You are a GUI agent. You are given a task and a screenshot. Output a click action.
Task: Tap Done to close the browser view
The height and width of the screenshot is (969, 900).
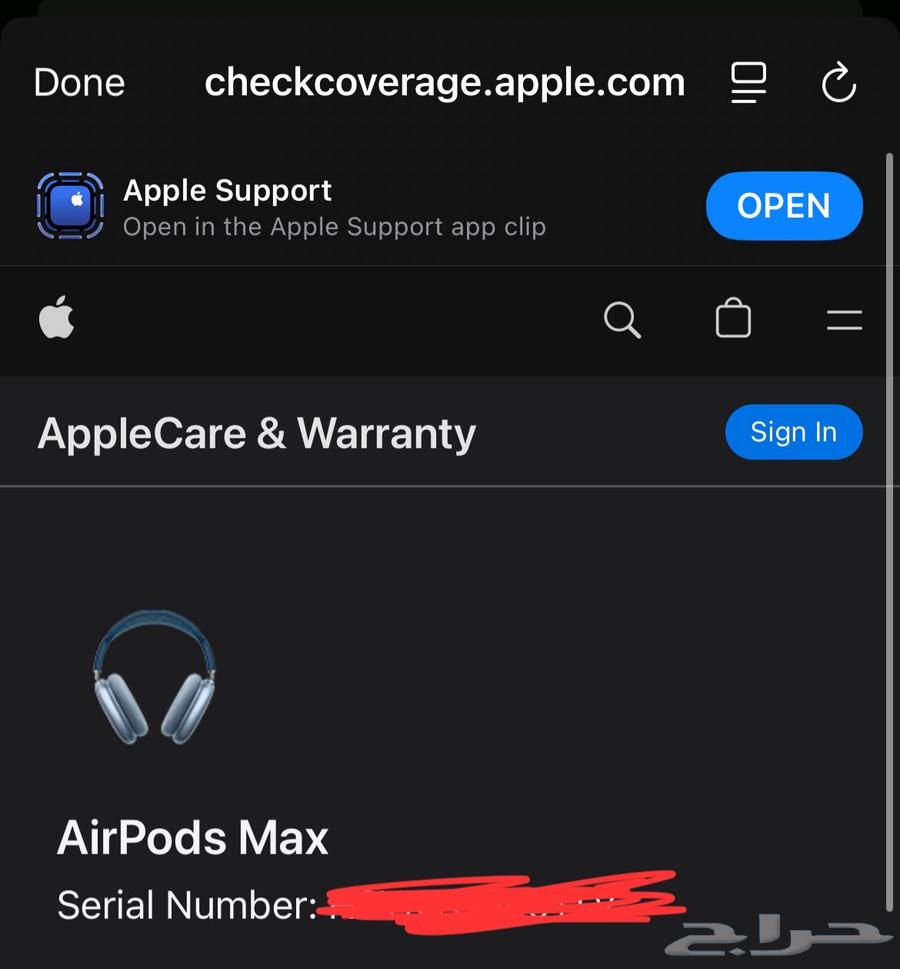pyautogui.click(x=79, y=83)
